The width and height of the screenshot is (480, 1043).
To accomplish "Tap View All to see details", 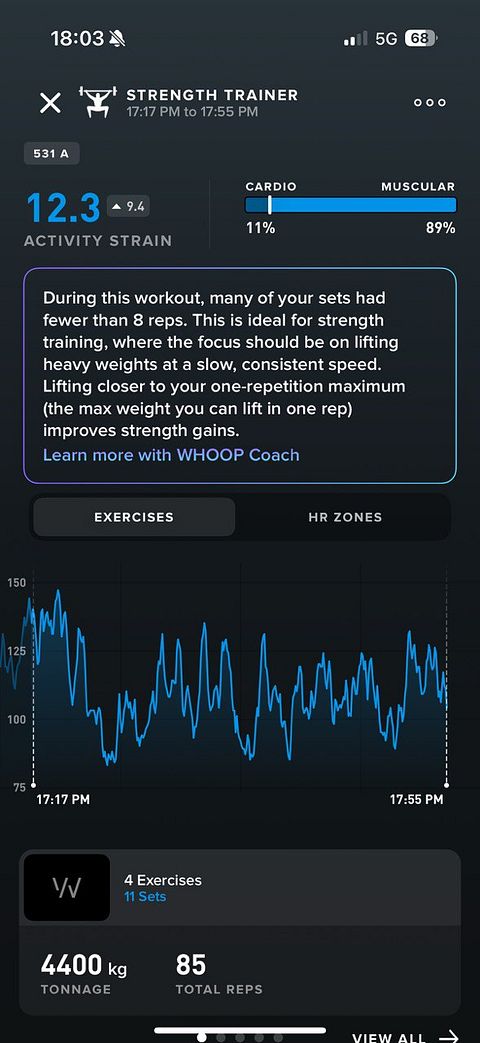I will tap(406, 1036).
